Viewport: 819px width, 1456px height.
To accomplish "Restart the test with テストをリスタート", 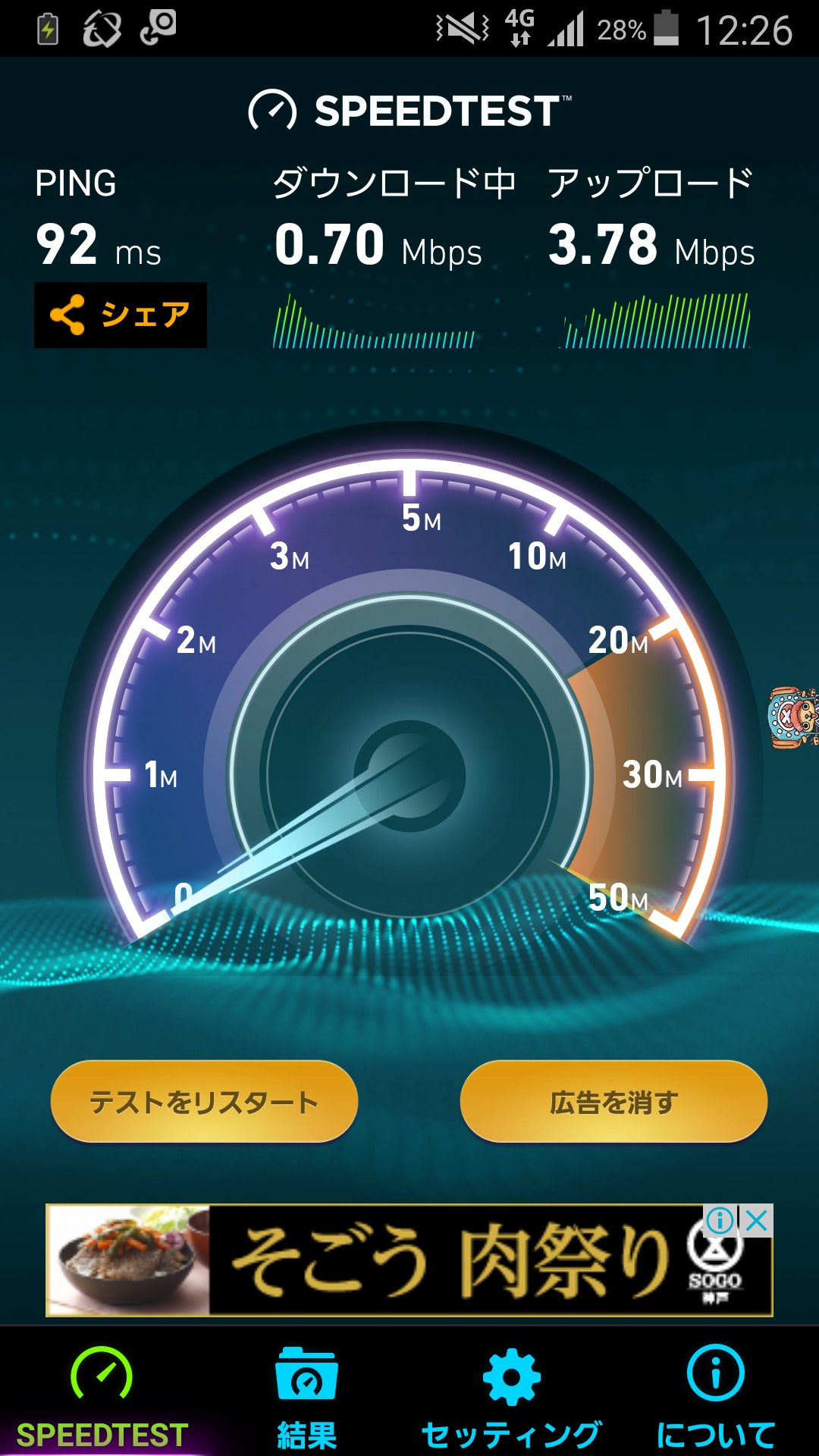I will (204, 1101).
